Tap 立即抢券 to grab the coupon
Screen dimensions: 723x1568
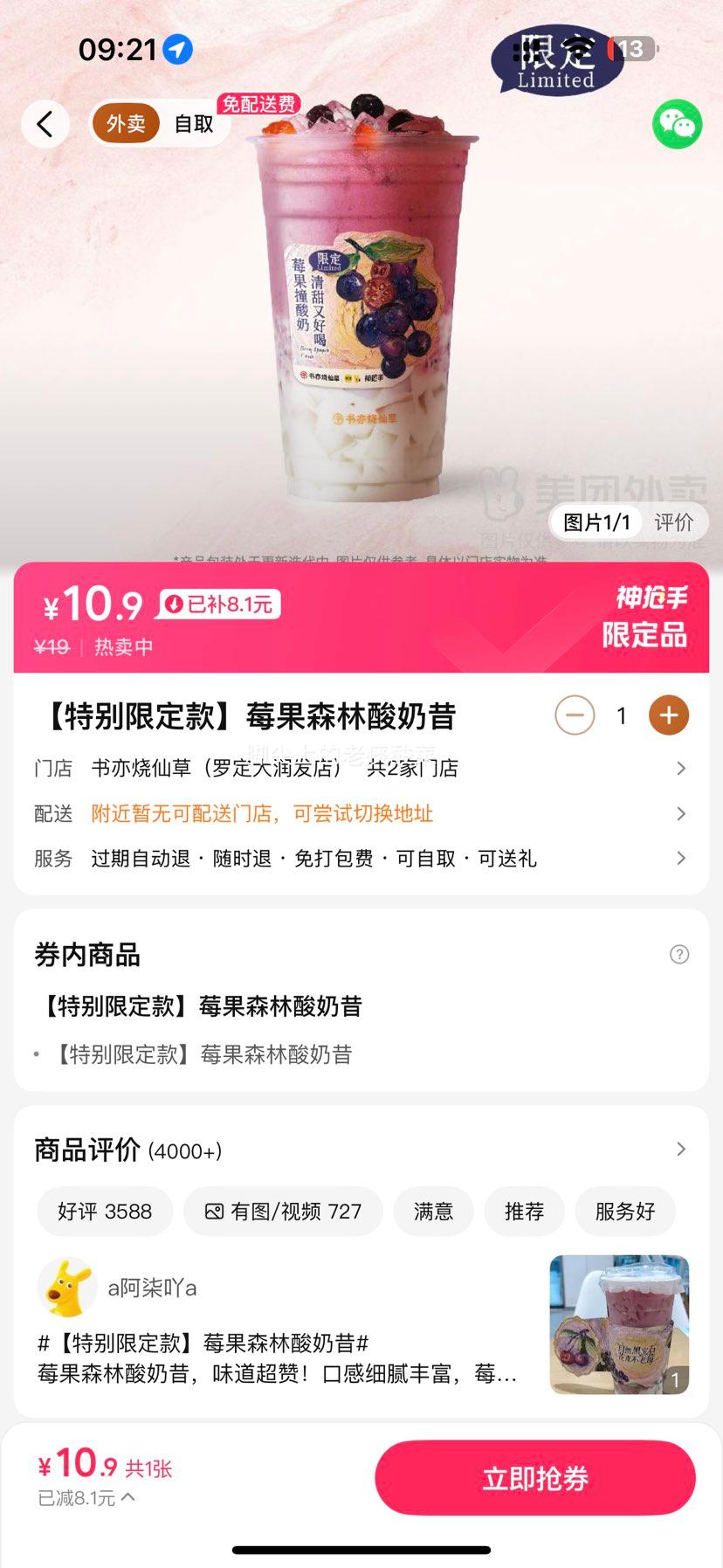[x=534, y=1478]
